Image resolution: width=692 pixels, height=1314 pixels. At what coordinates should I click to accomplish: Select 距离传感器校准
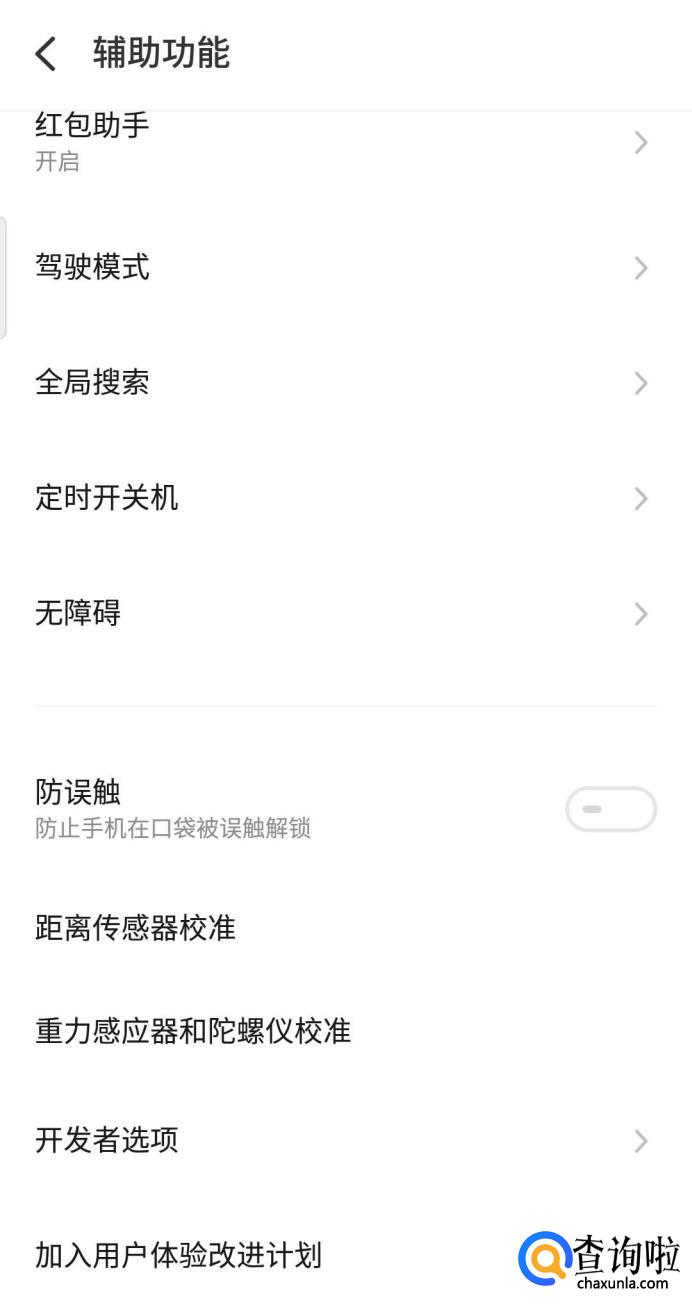tap(136, 928)
